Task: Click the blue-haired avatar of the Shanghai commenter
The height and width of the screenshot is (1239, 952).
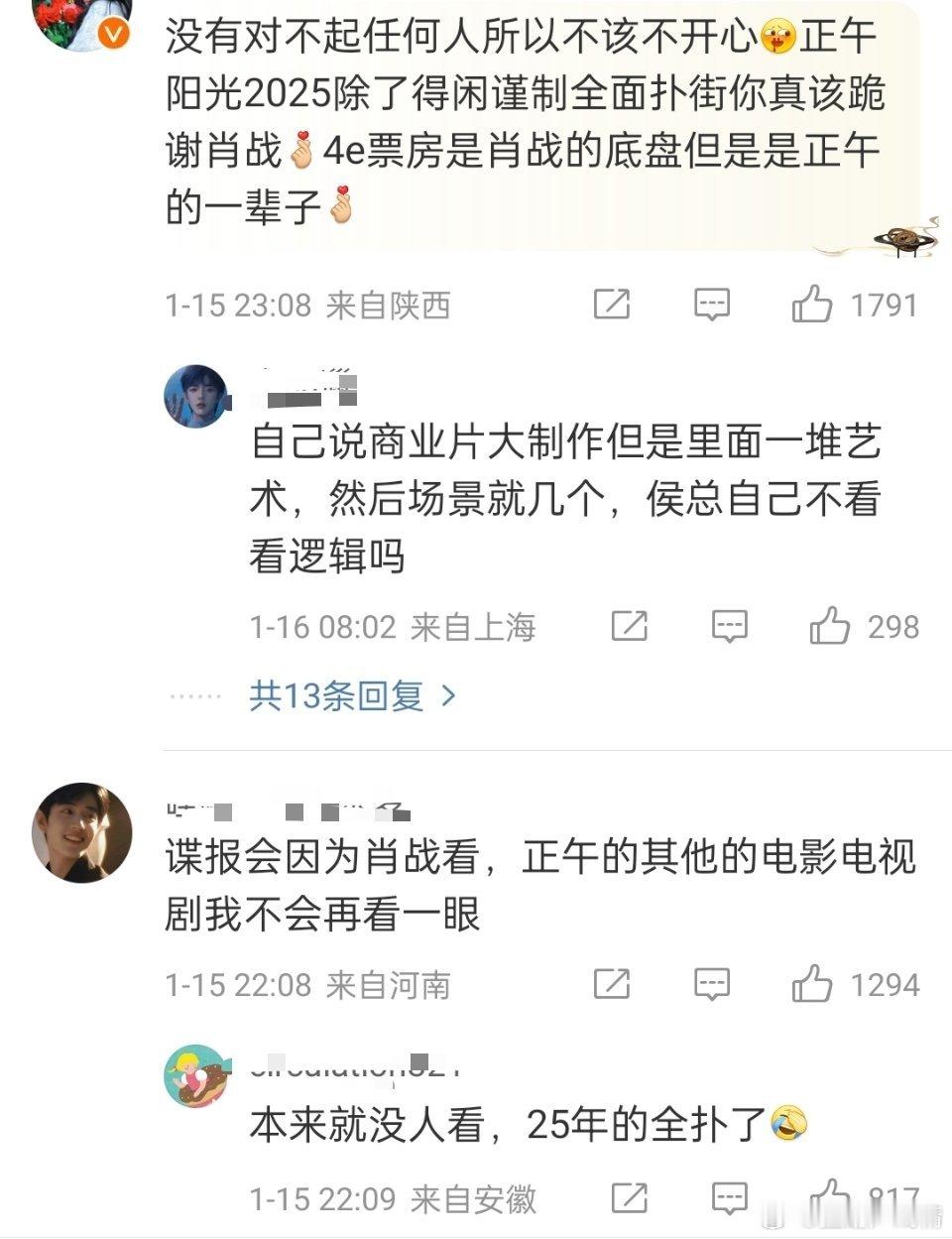Action: point(196,394)
